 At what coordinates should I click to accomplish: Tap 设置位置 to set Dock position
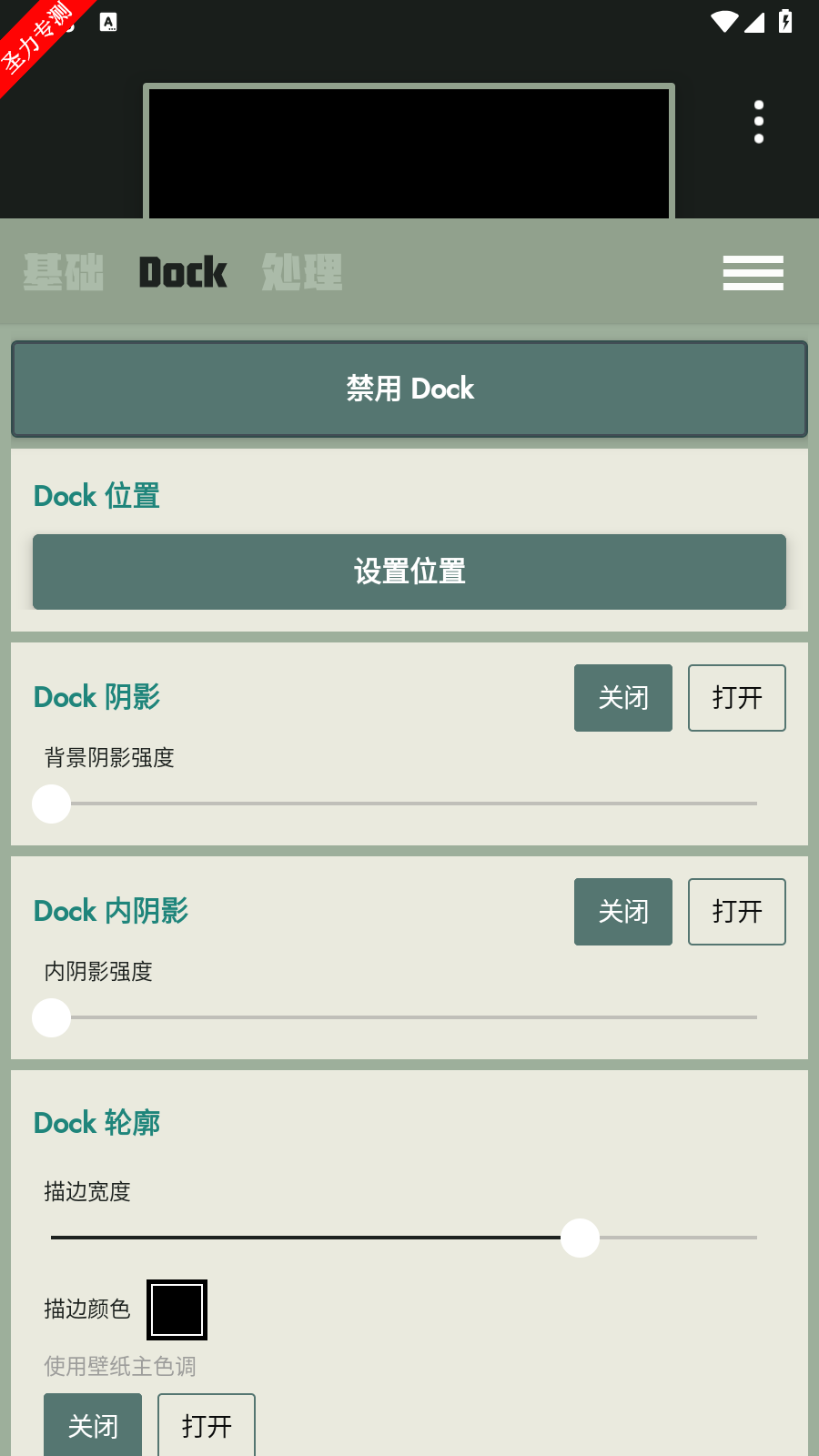pos(409,571)
